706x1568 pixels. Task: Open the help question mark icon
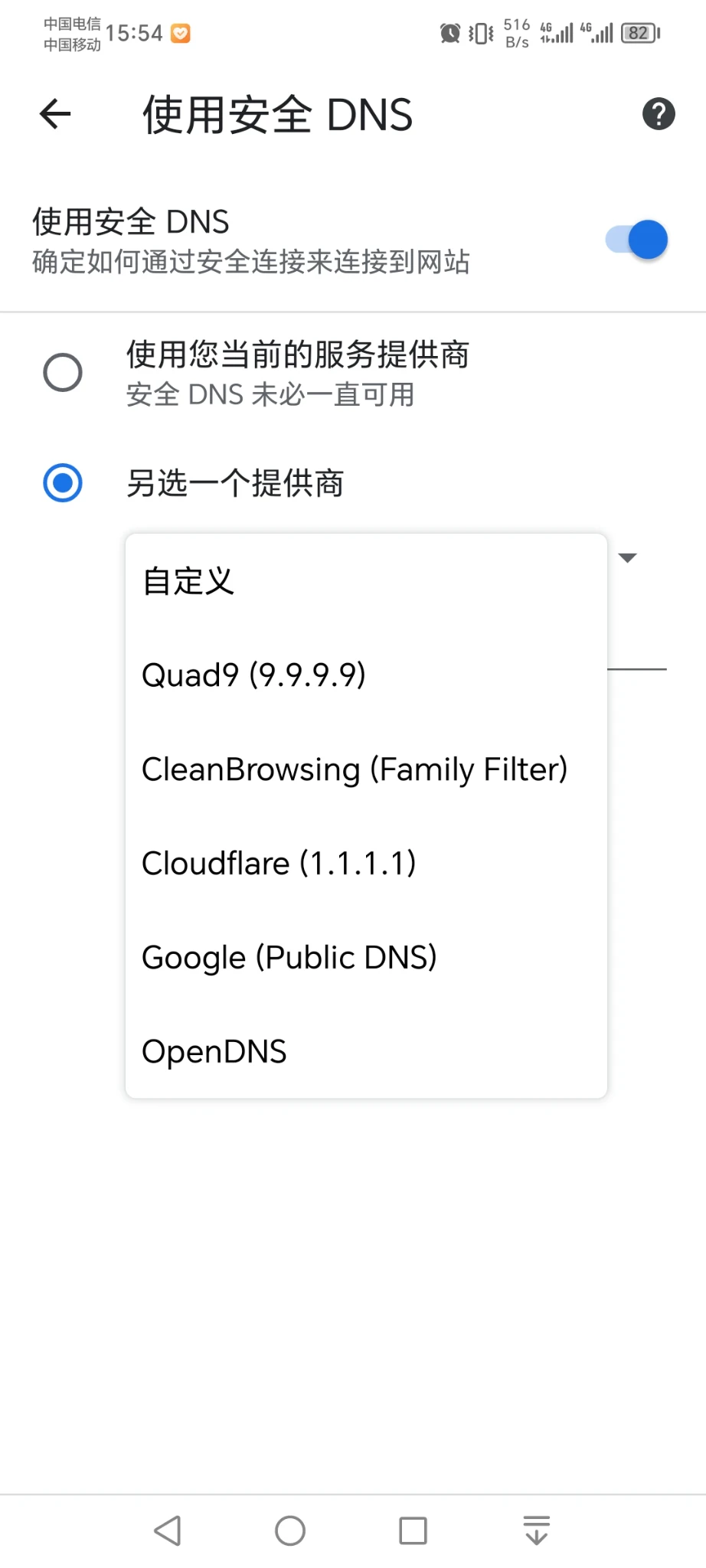point(658,115)
